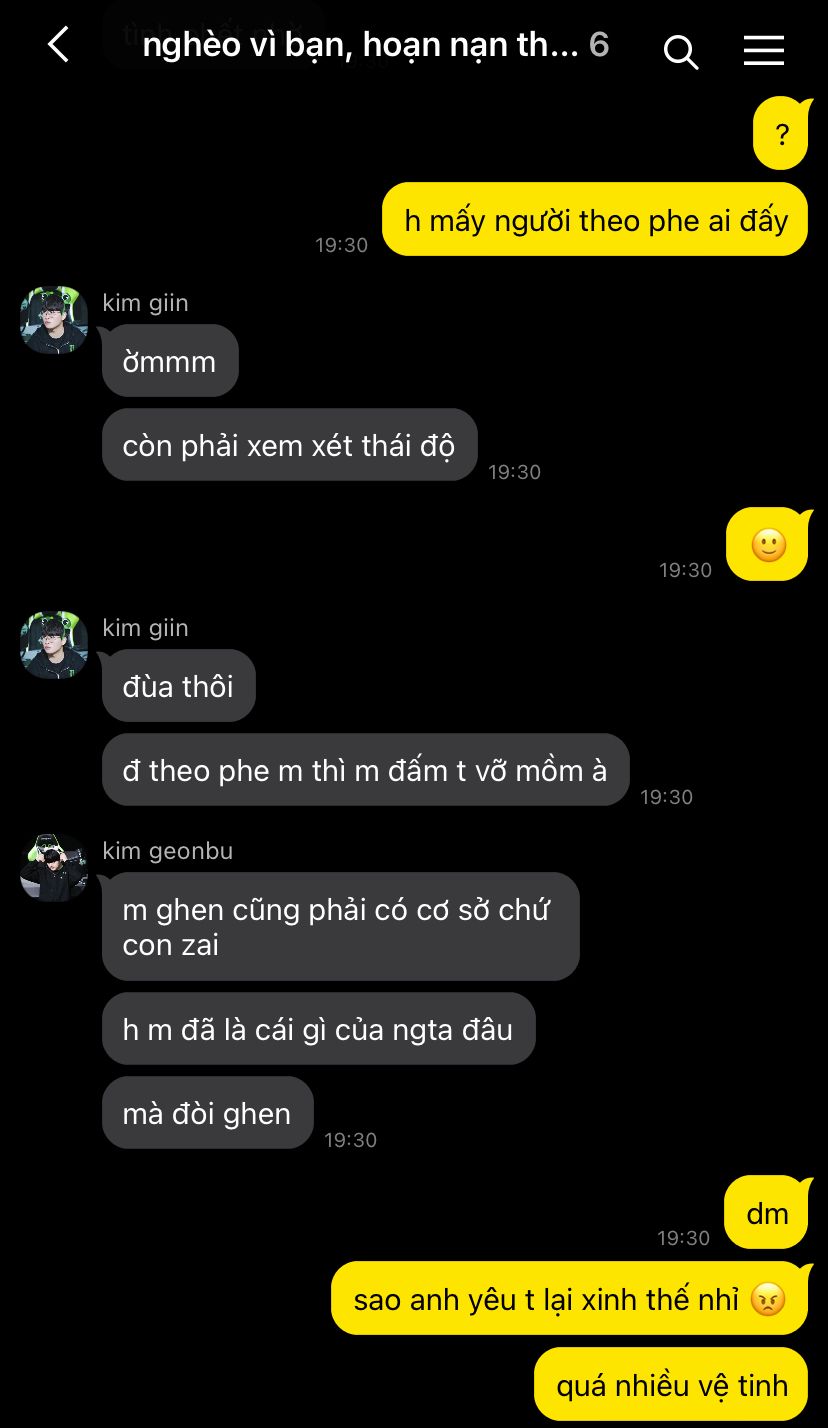Open the chat room side menu
The height and width of the screenshot is (1428, 828).
coord(763,50)
